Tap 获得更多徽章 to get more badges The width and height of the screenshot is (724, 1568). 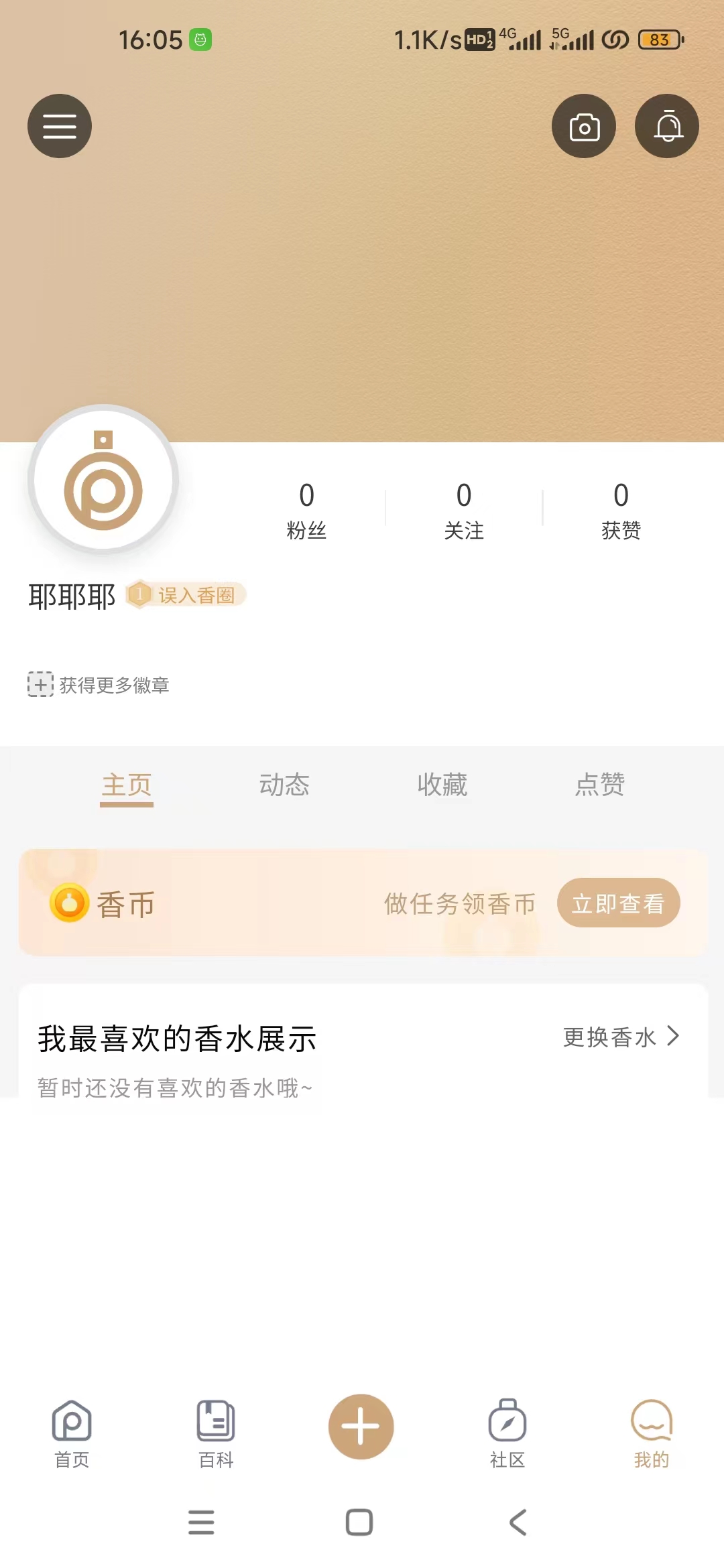click(x=99, y=685)
